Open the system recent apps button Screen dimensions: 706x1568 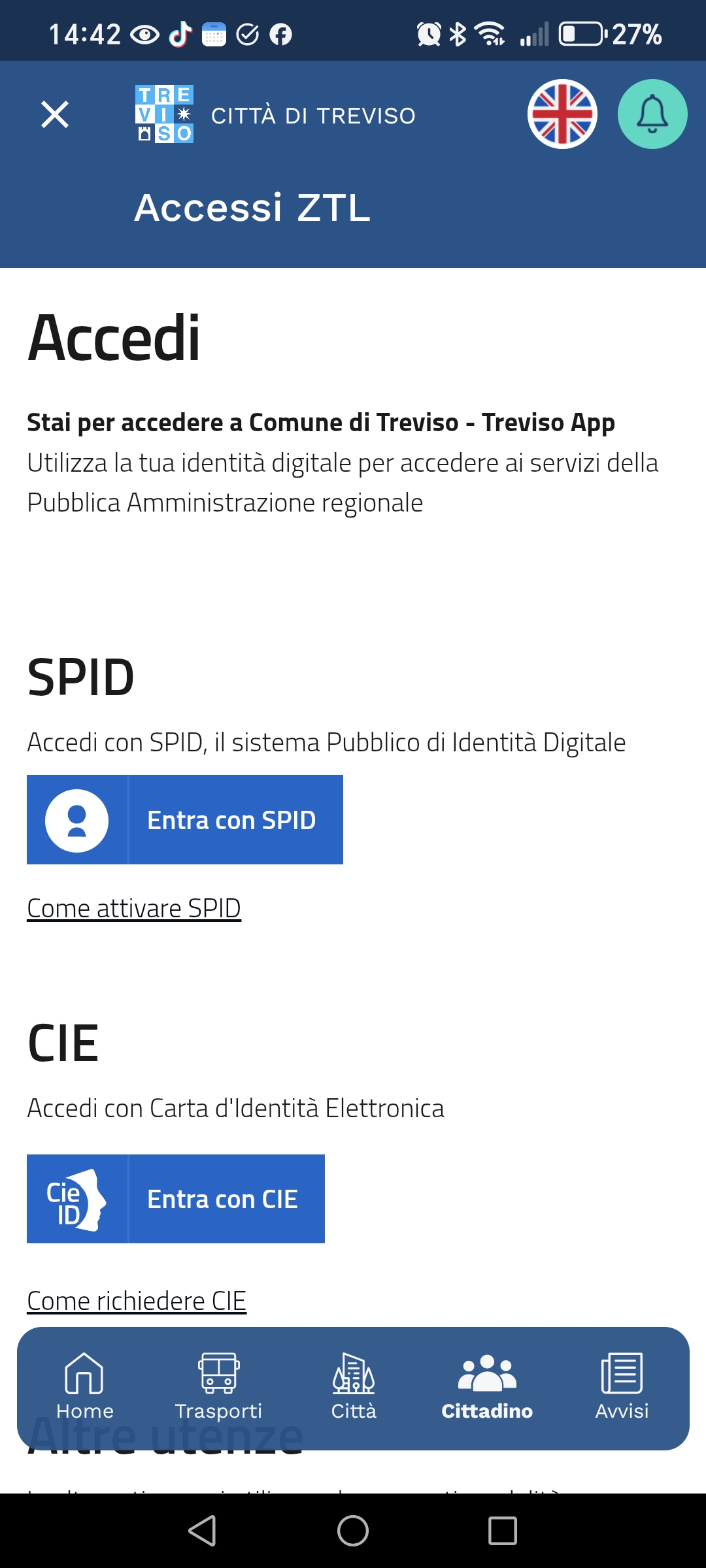(x=503, y=1531)
